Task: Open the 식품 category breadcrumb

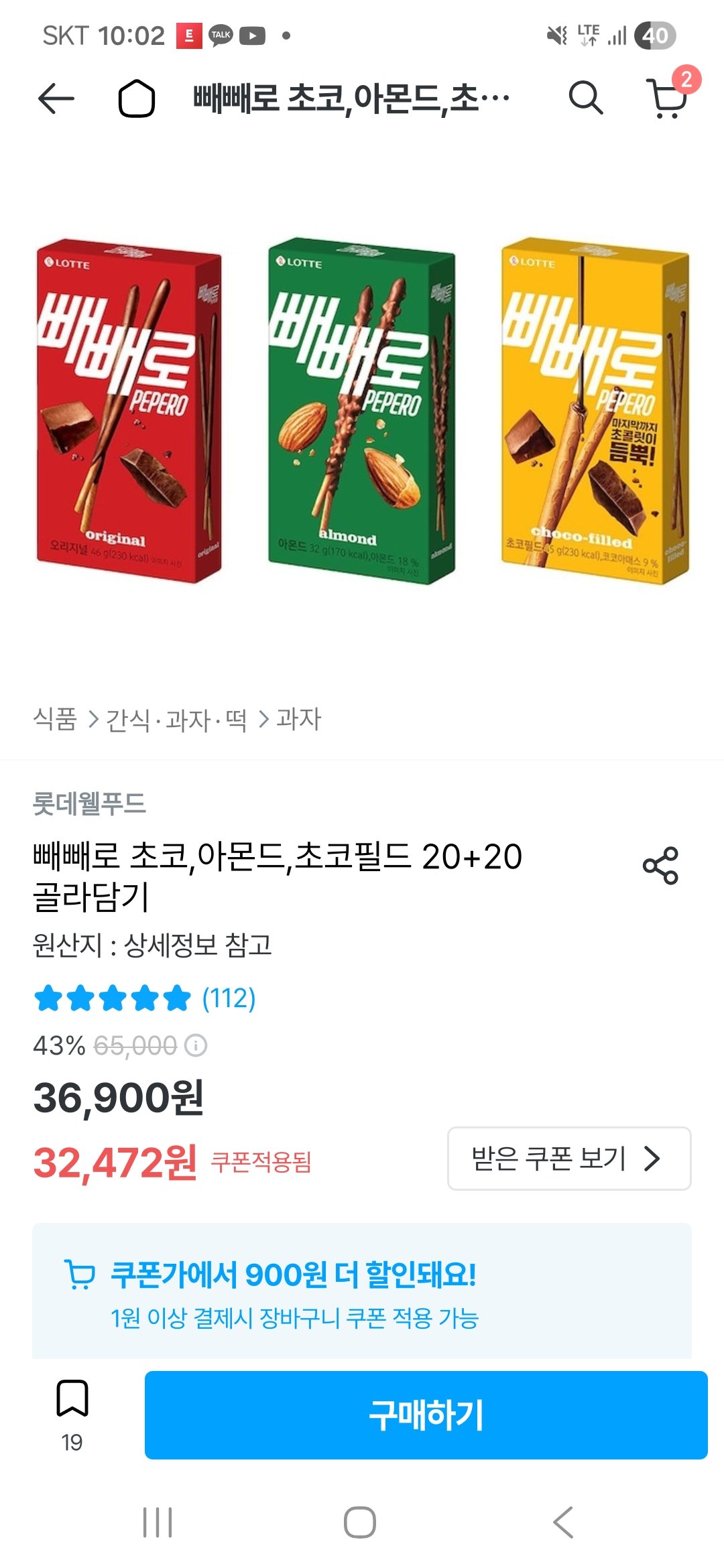Action: 55,720
